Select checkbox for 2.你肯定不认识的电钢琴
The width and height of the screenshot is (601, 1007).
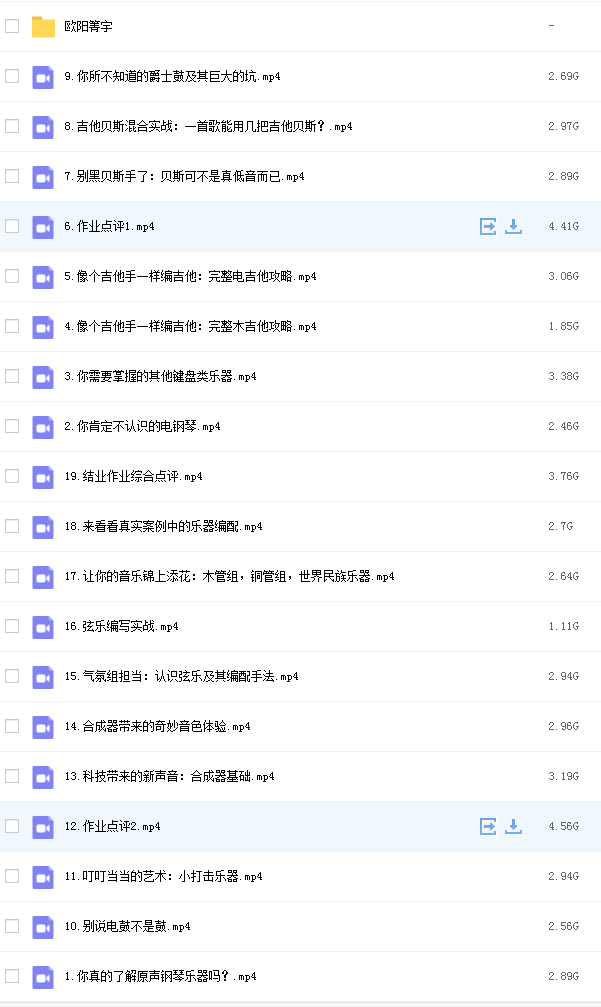12,426
